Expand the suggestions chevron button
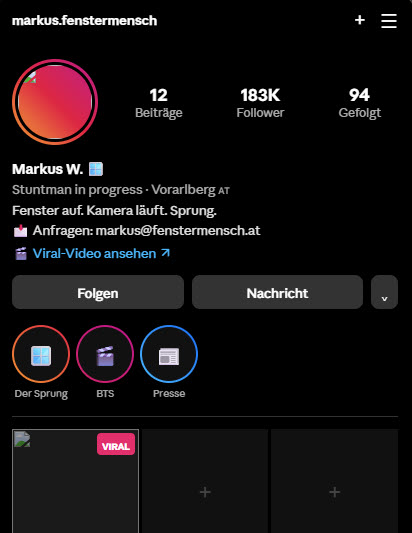This screenshot has height=533, width=412. pos(384,292)
